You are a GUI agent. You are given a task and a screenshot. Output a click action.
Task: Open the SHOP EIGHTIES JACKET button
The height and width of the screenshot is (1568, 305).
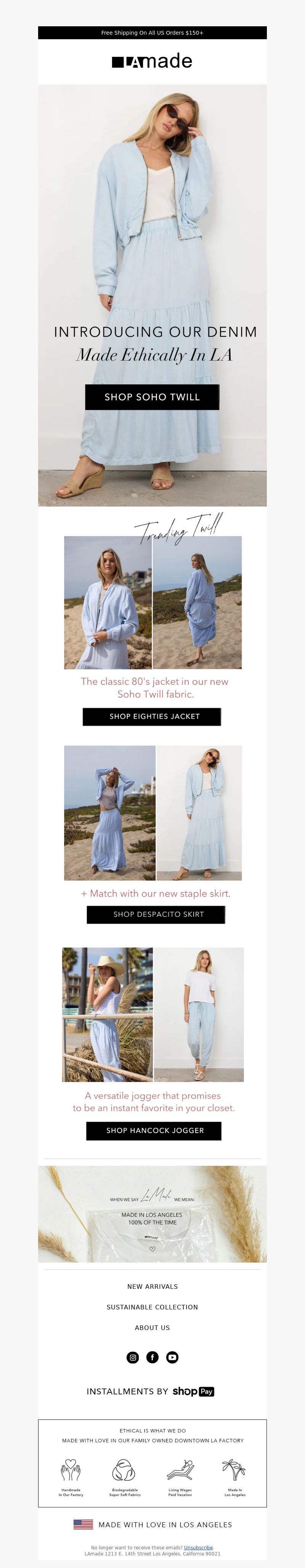(152, 716)
